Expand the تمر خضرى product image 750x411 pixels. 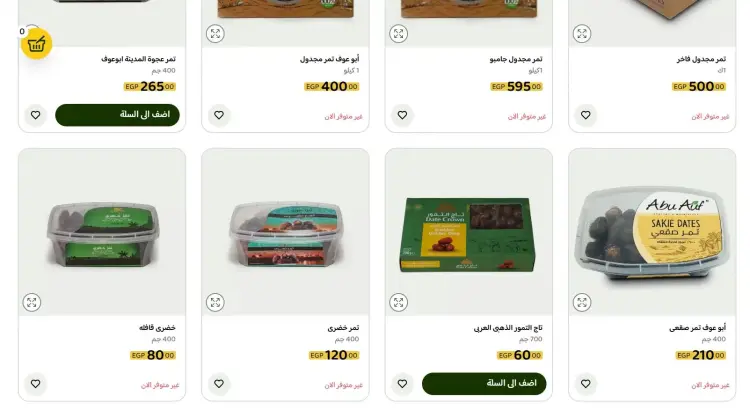215,302
